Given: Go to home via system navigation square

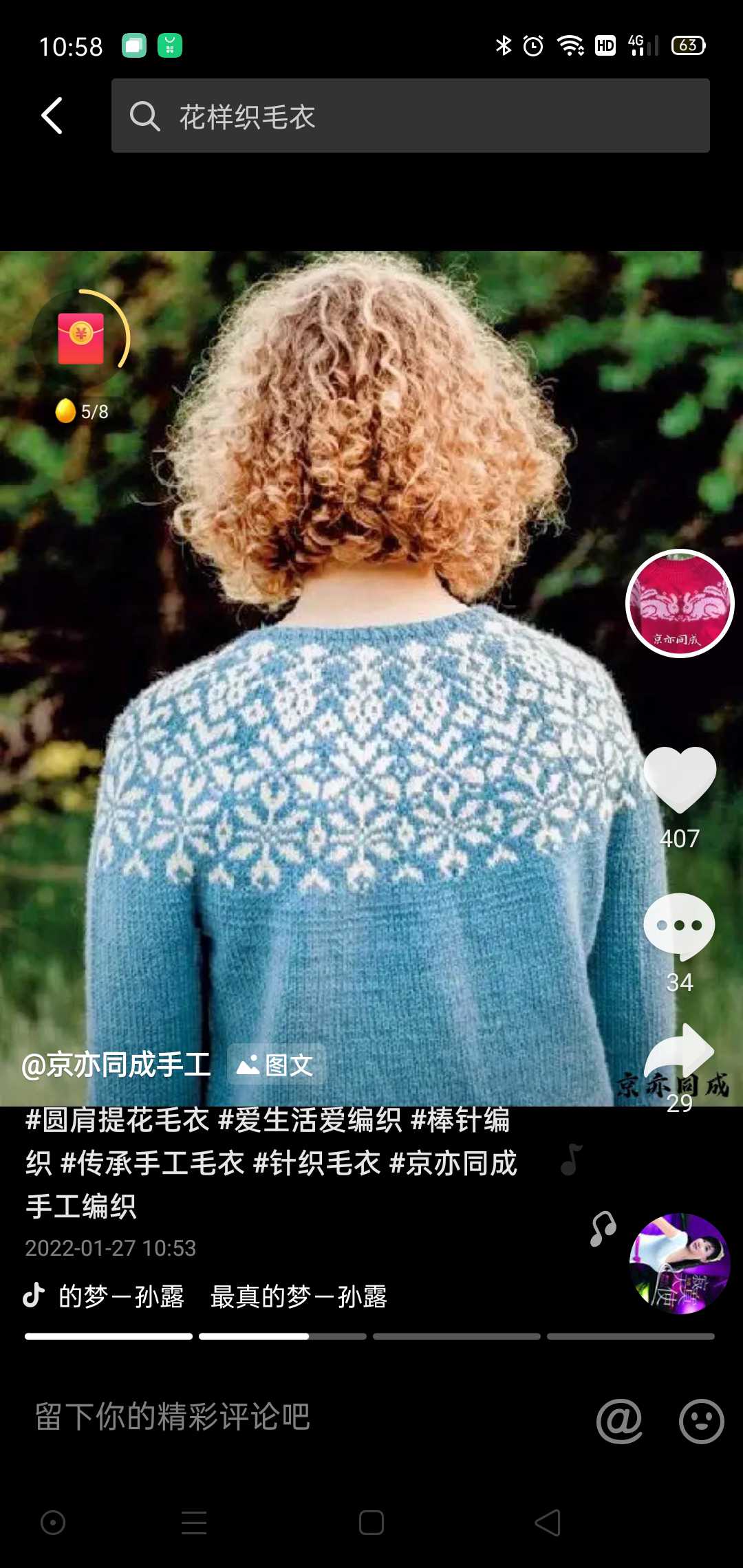Looking at the screenshot, I should (371, 1523).
